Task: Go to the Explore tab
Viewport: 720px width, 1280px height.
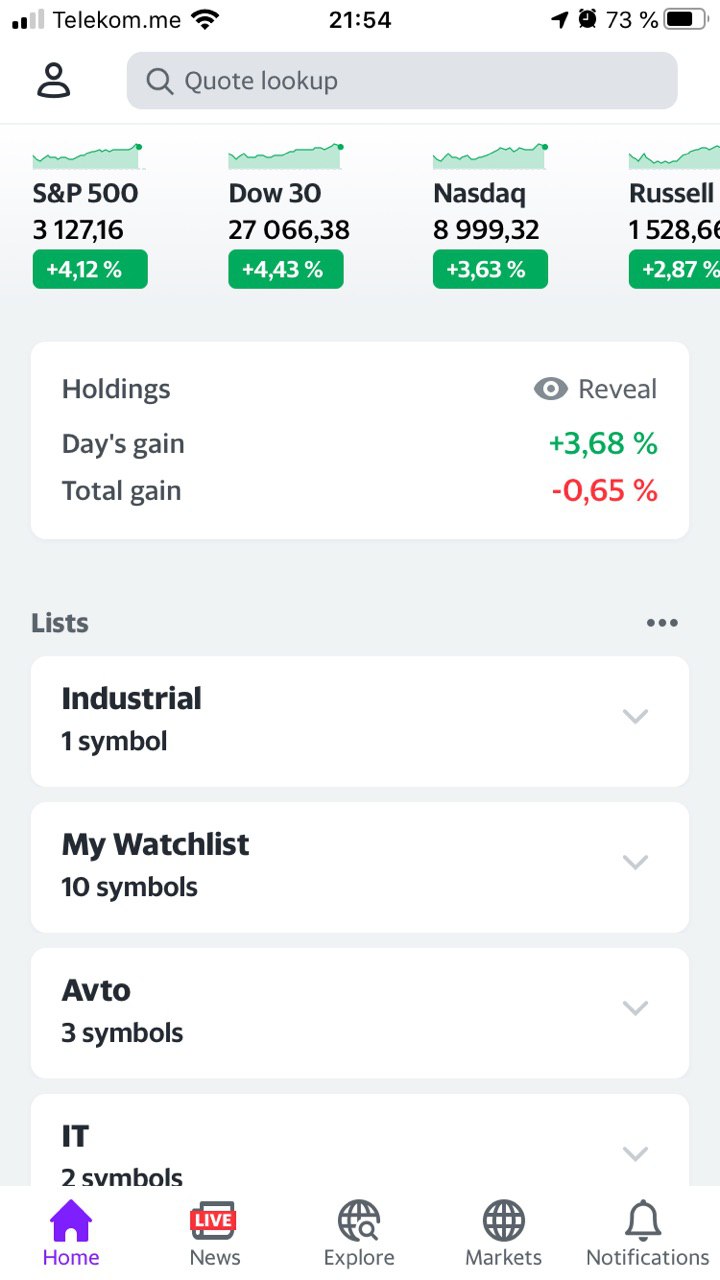Action: pos(359,1234)
